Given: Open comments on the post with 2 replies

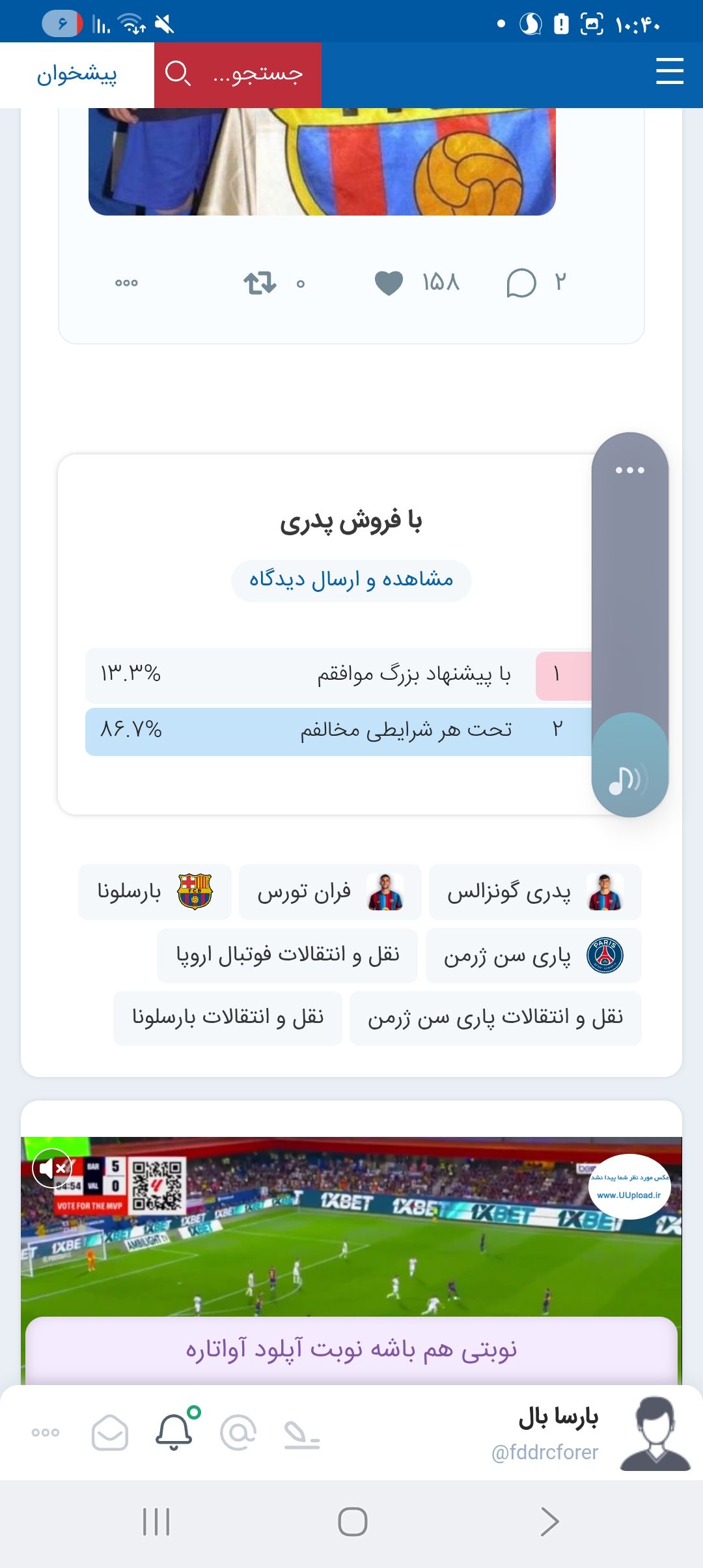Looking at the screenshot, I should tap(521, 283).
